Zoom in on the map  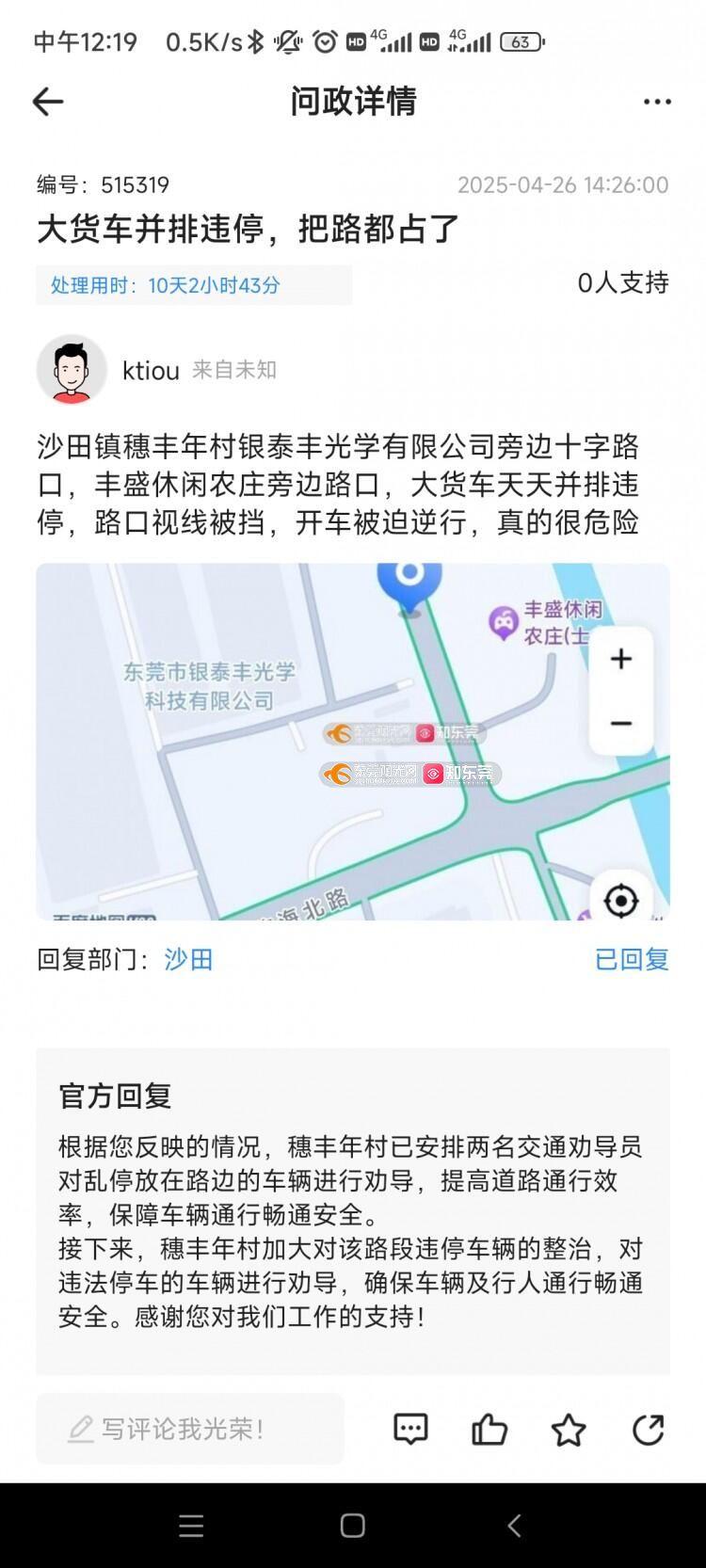(x=620, y=659)
